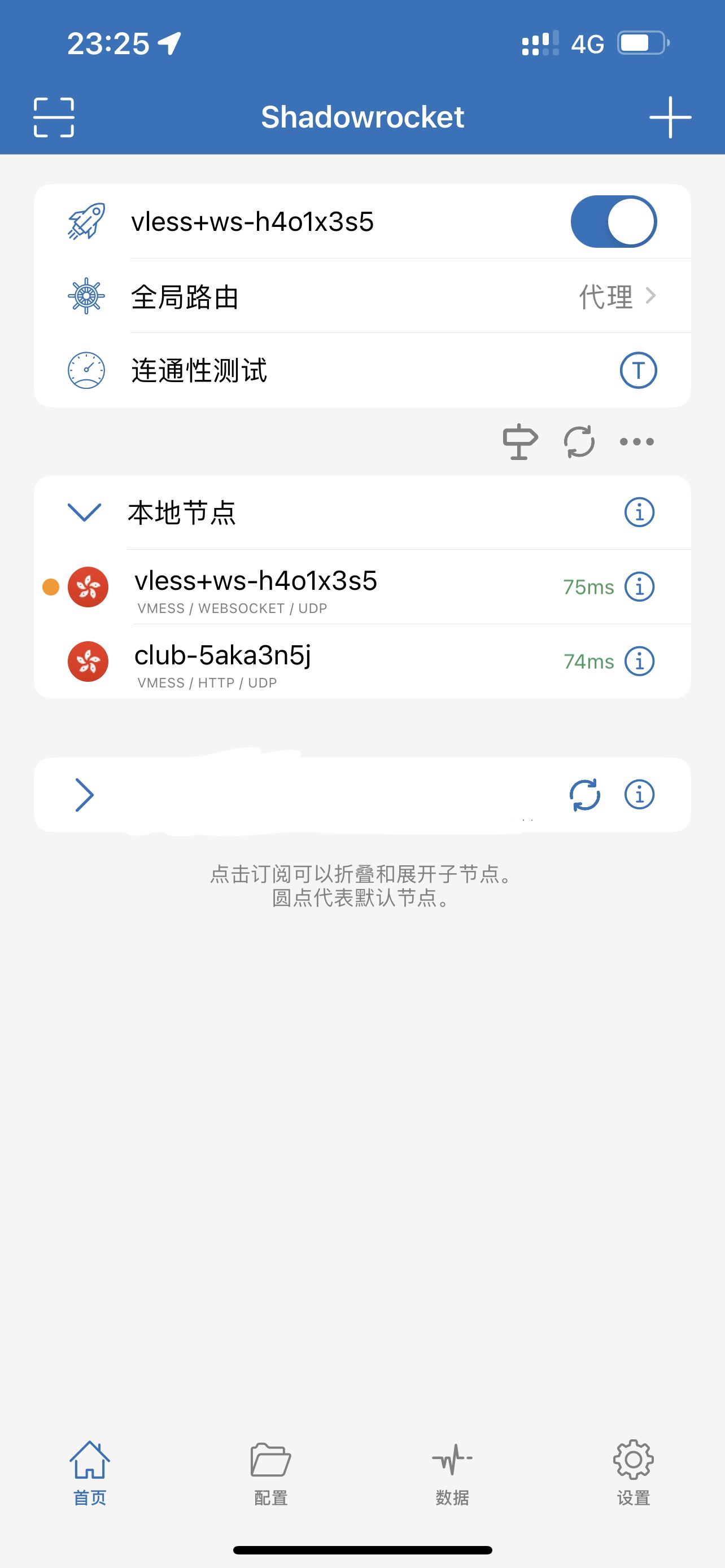725x1568 pixels.
Task: Open the three-dot more options menu
Action: pyautogui.click(x=637, y=441)
